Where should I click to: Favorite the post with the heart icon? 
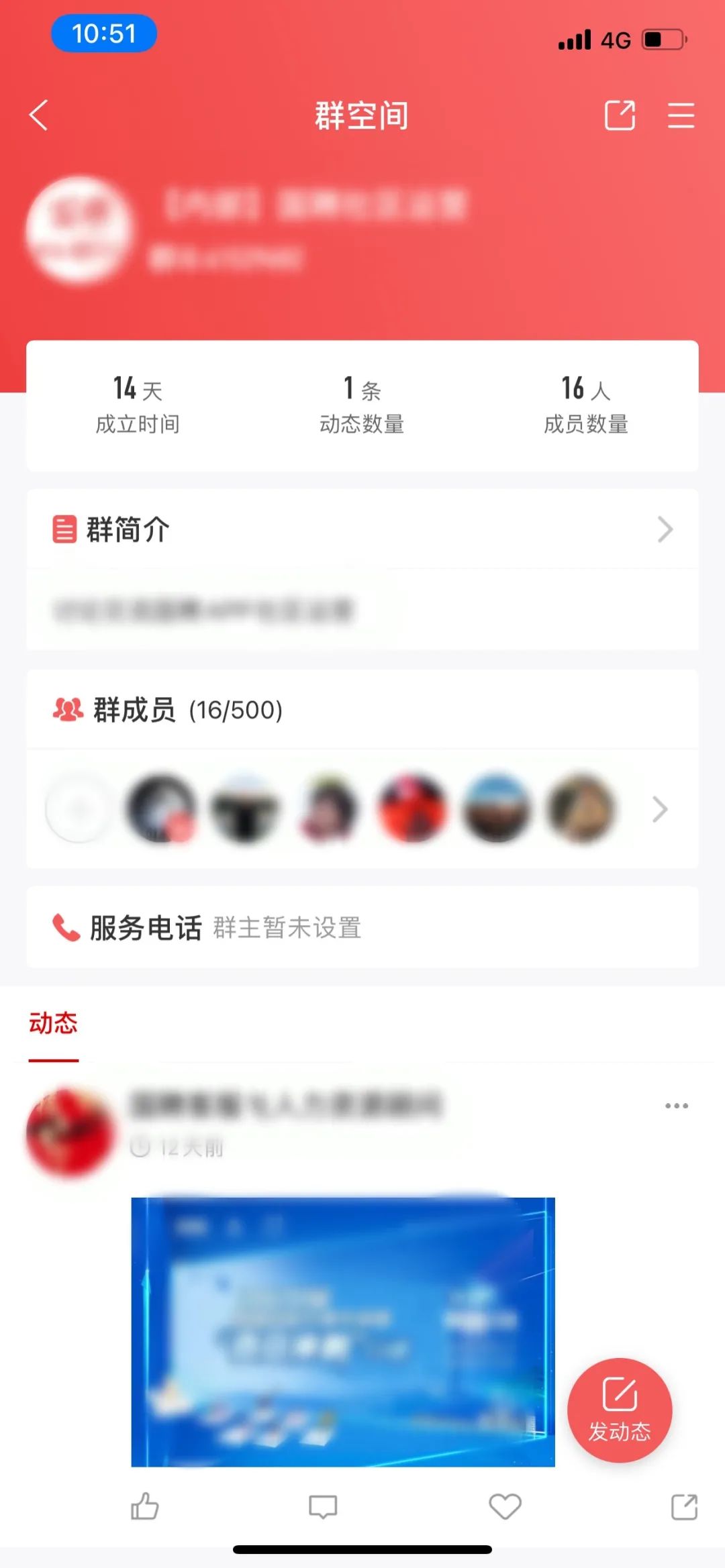coord(505,1506)
